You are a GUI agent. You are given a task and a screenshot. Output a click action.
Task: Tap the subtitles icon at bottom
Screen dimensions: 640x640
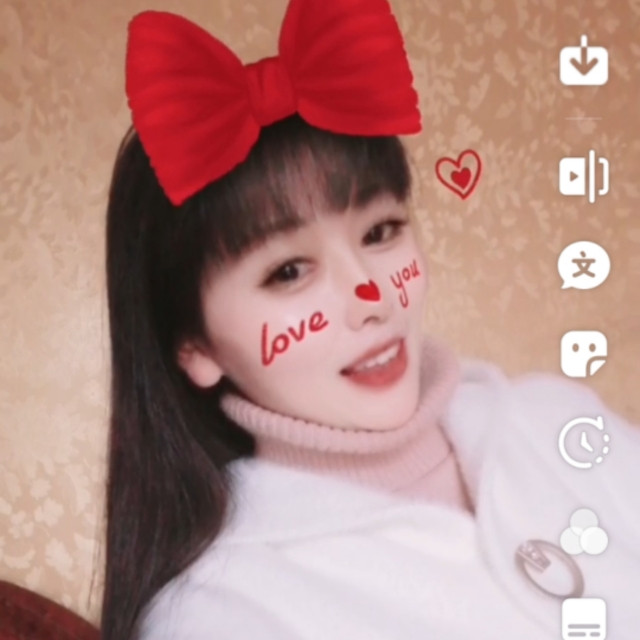584,620
